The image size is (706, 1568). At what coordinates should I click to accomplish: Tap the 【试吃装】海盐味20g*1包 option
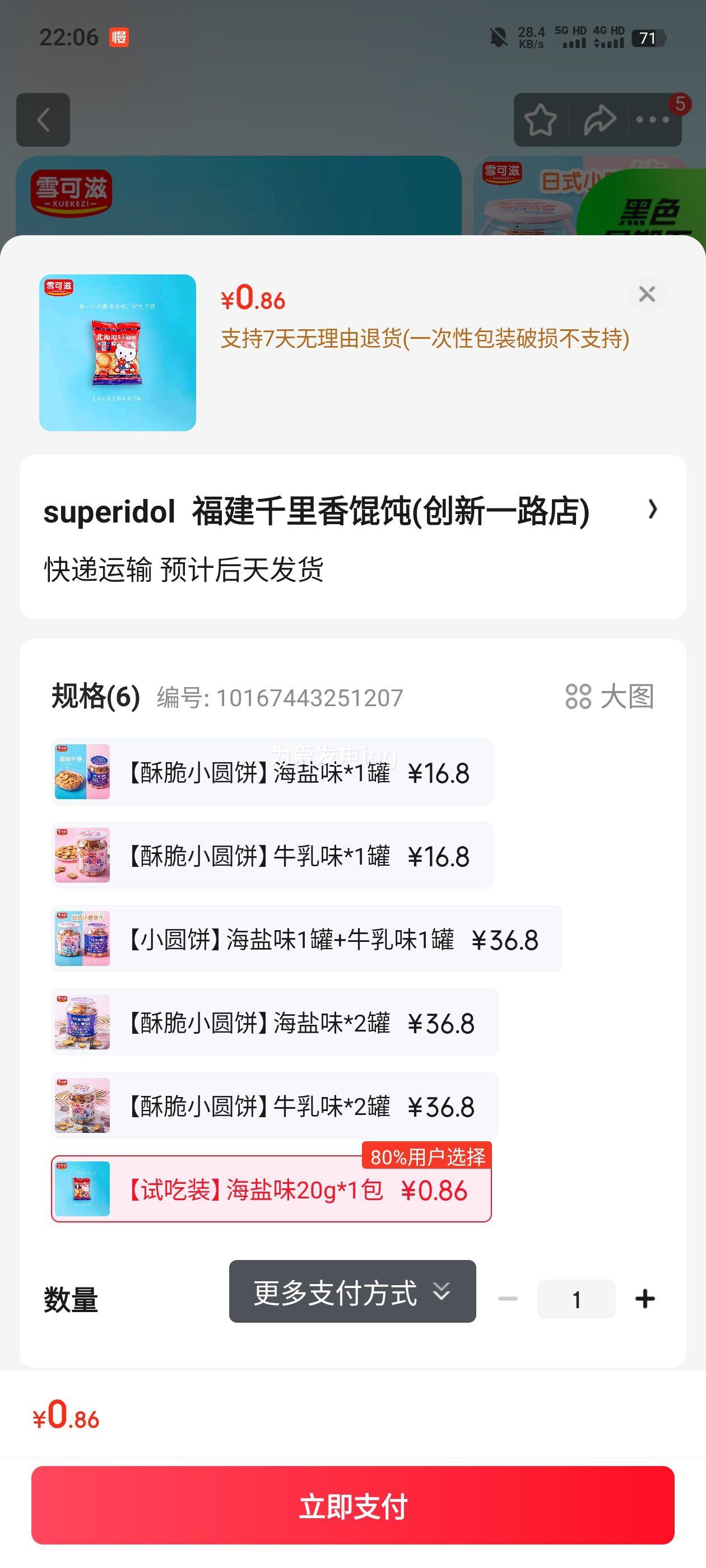point(271,1189)
